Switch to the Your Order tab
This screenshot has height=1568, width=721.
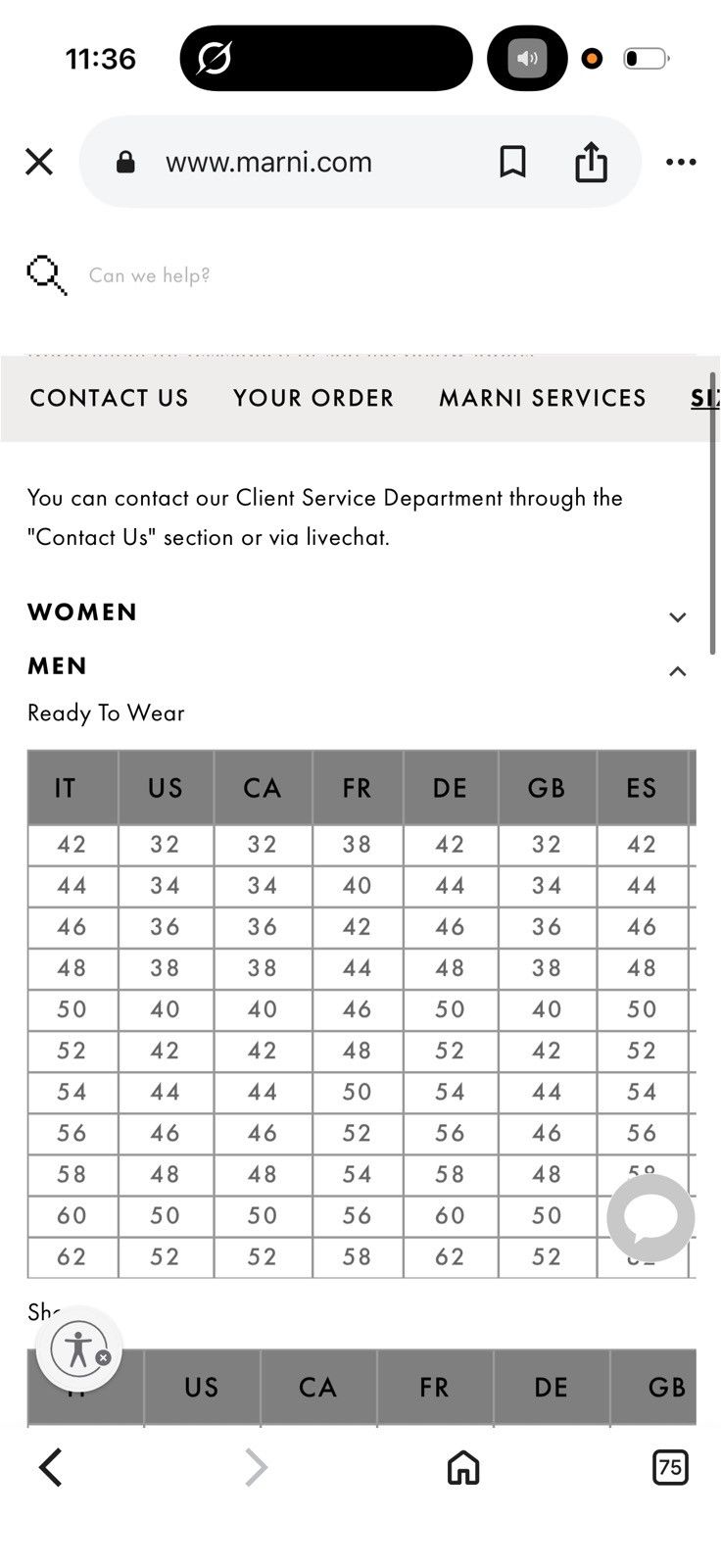coord(313,398)
